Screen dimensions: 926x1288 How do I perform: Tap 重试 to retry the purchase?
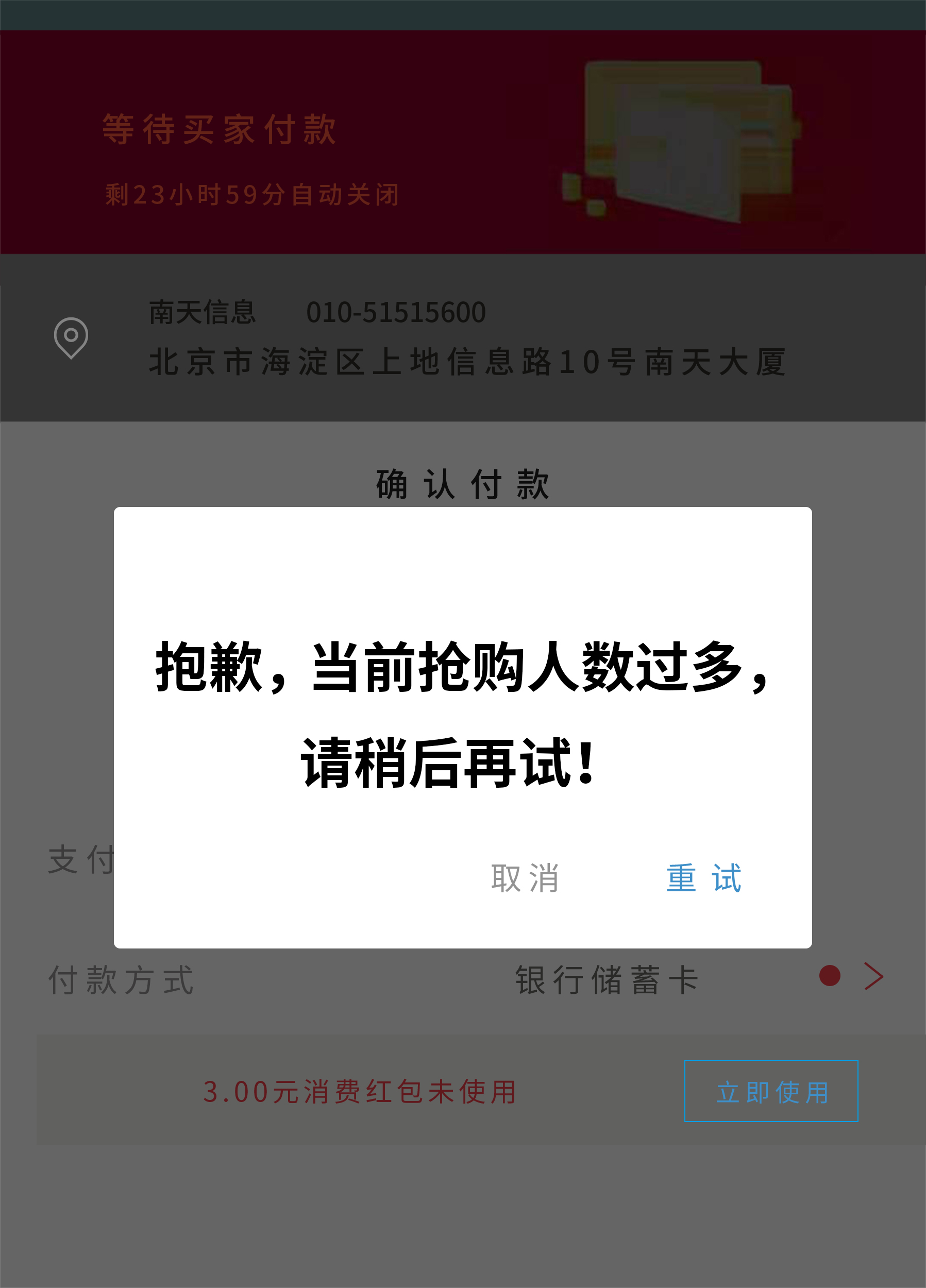703,878
